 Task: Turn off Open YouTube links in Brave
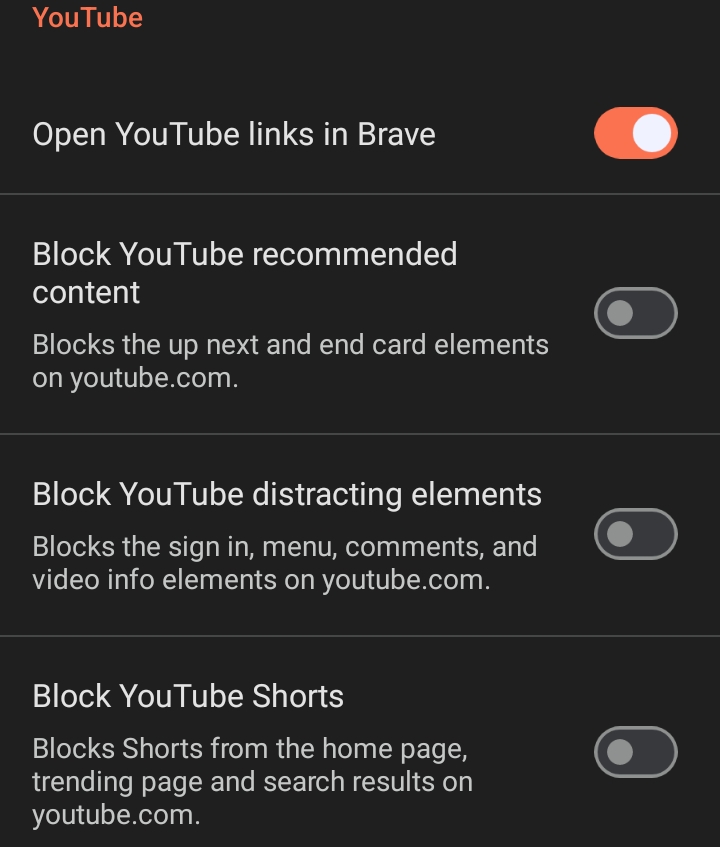coord(635,134)
